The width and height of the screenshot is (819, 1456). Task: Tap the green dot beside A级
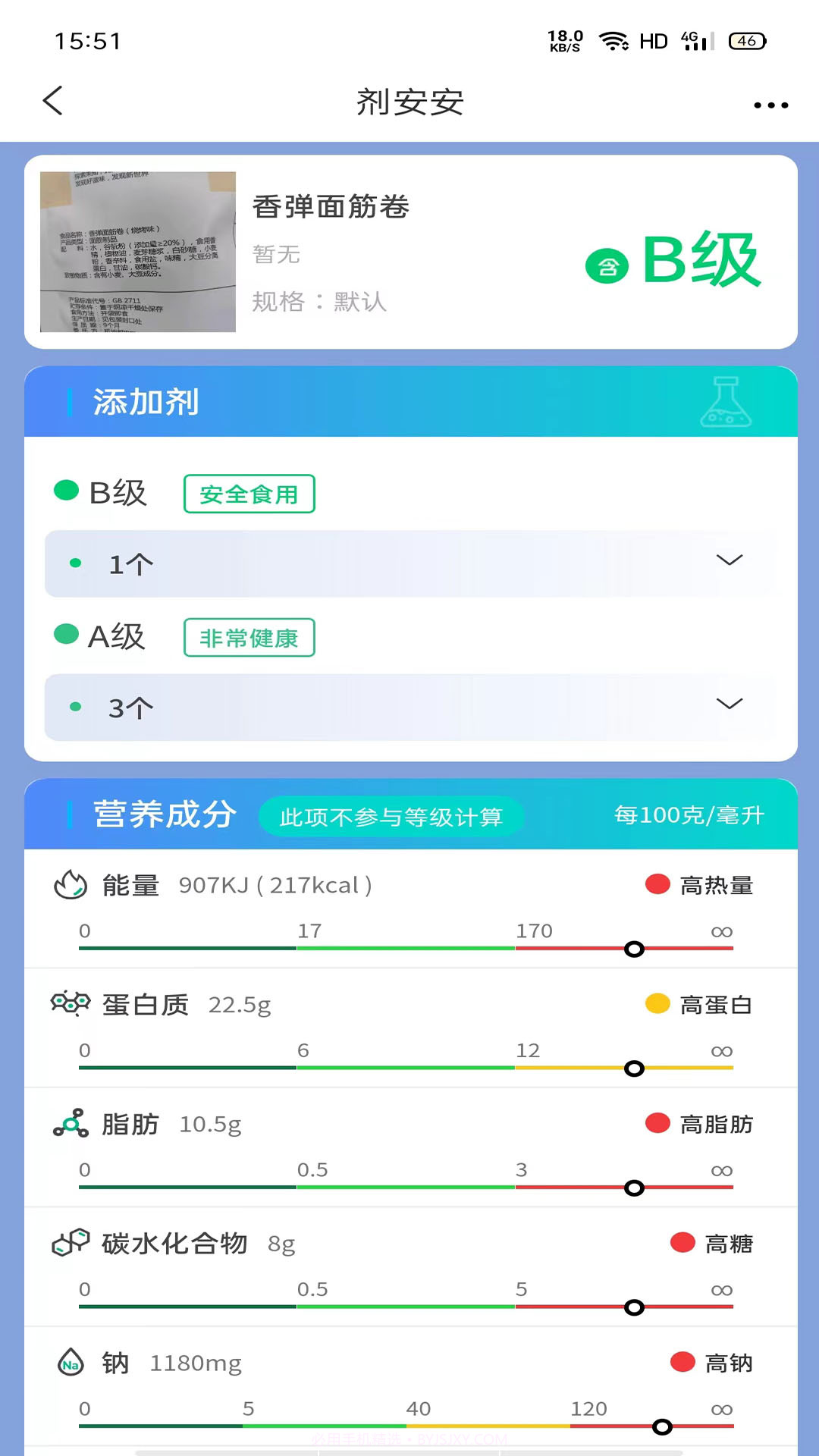[x=64, y=637]
